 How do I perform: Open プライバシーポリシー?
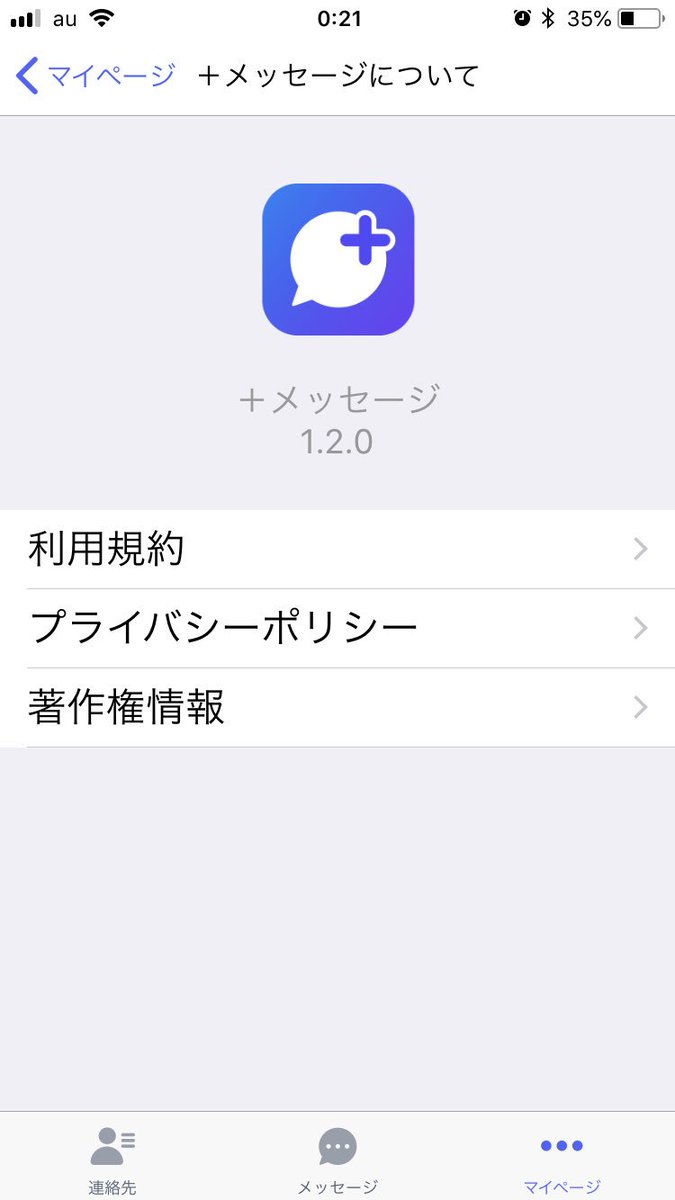tap(337, 628)
